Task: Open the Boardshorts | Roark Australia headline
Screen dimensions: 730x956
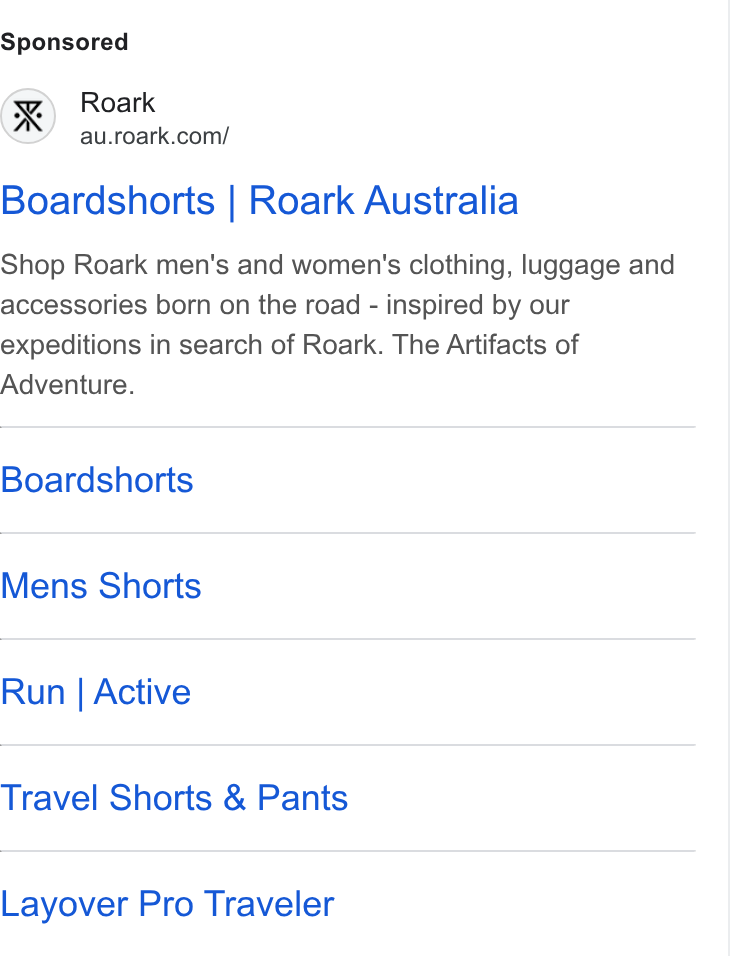Action: [x=259, y=201]
